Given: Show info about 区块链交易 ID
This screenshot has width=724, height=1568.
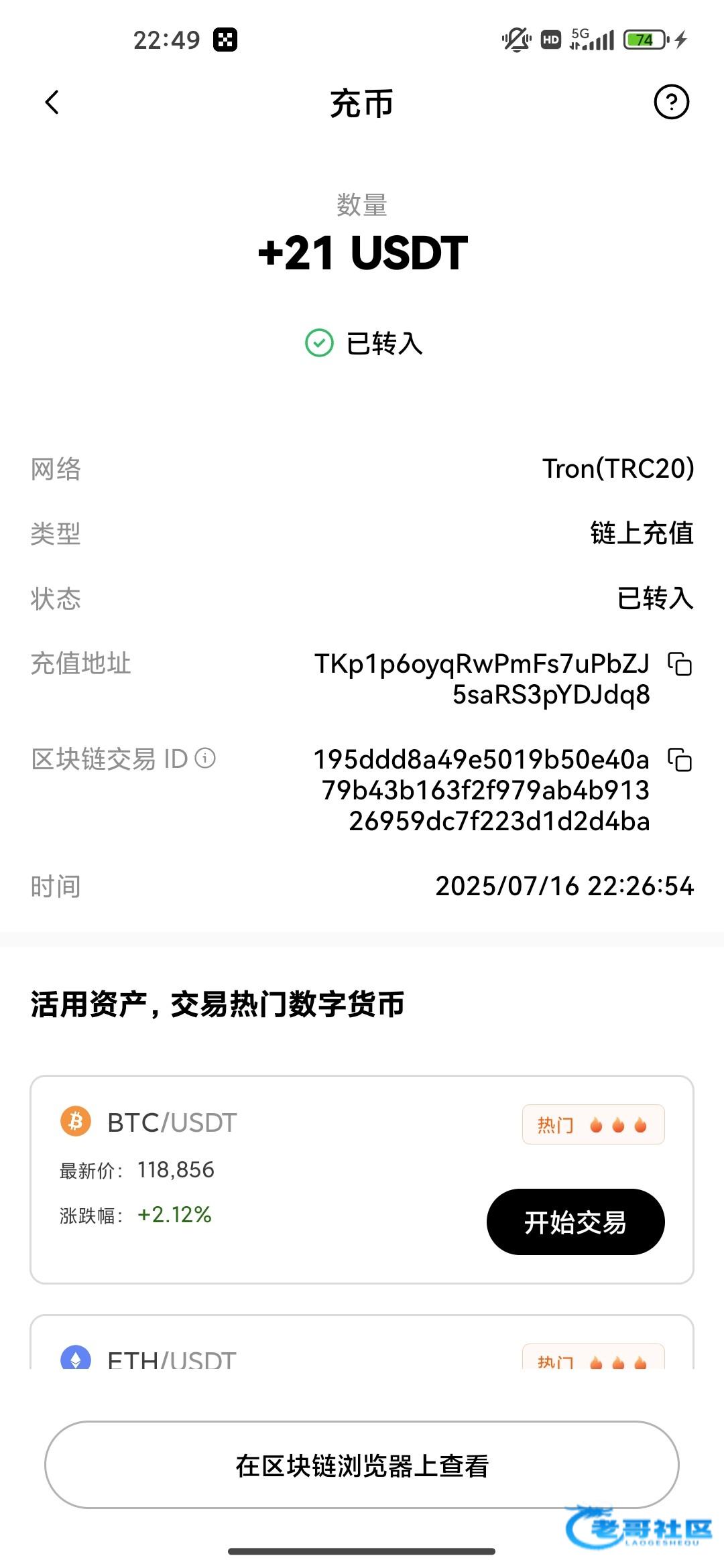Looking at the screenshot, I should (x=205, y=758).
